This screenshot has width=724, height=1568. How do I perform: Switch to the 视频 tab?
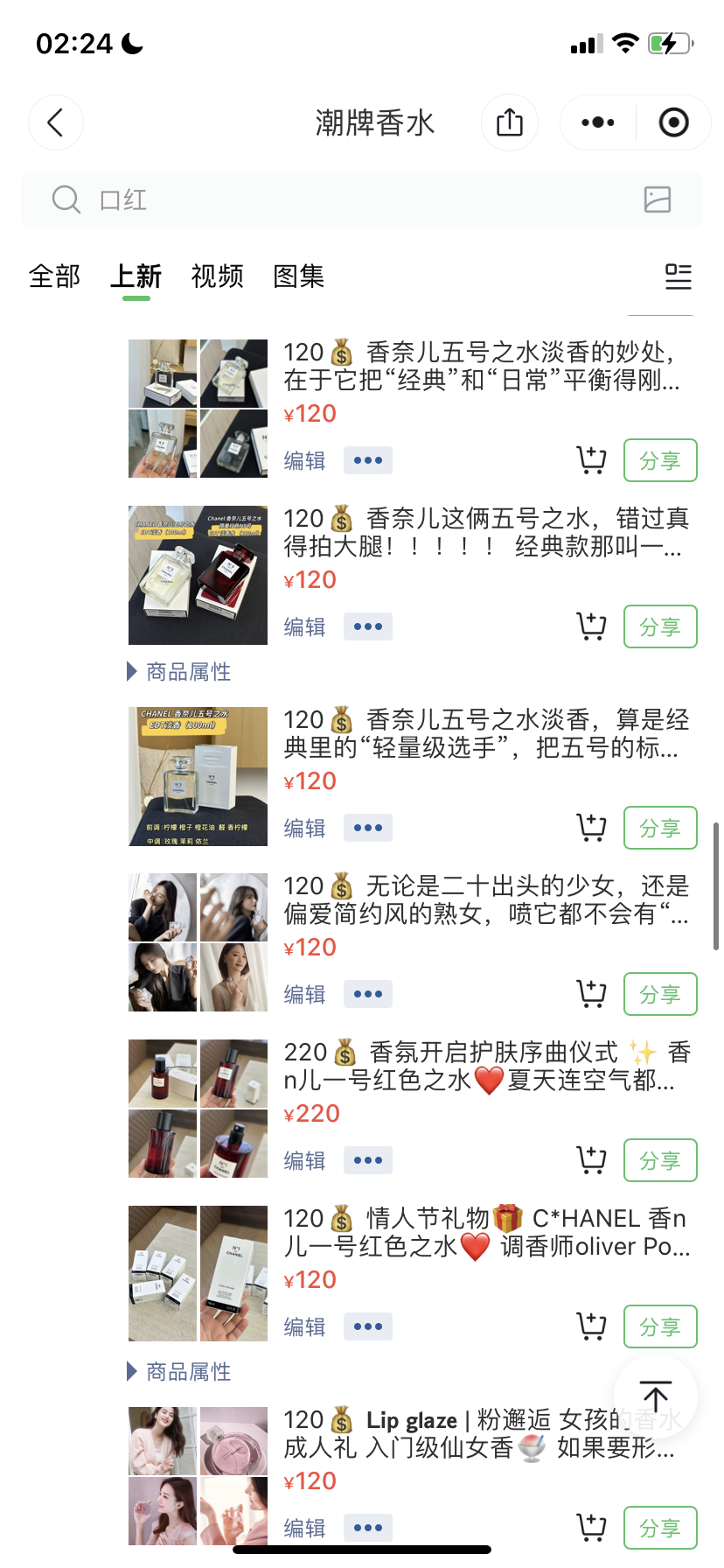point(217,276)
